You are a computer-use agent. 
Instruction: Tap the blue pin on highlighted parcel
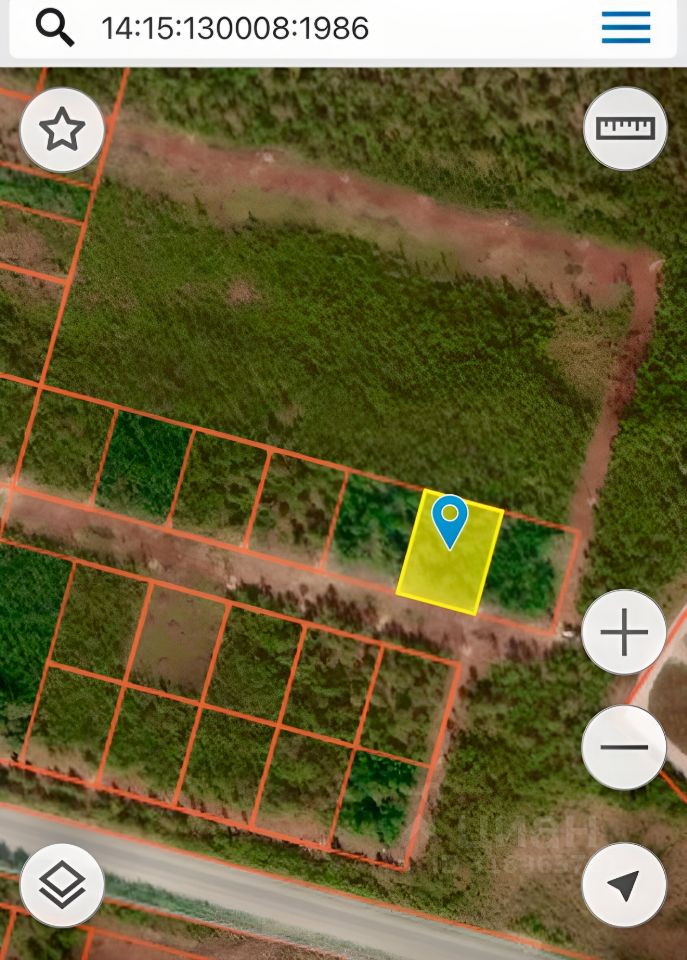450,519
